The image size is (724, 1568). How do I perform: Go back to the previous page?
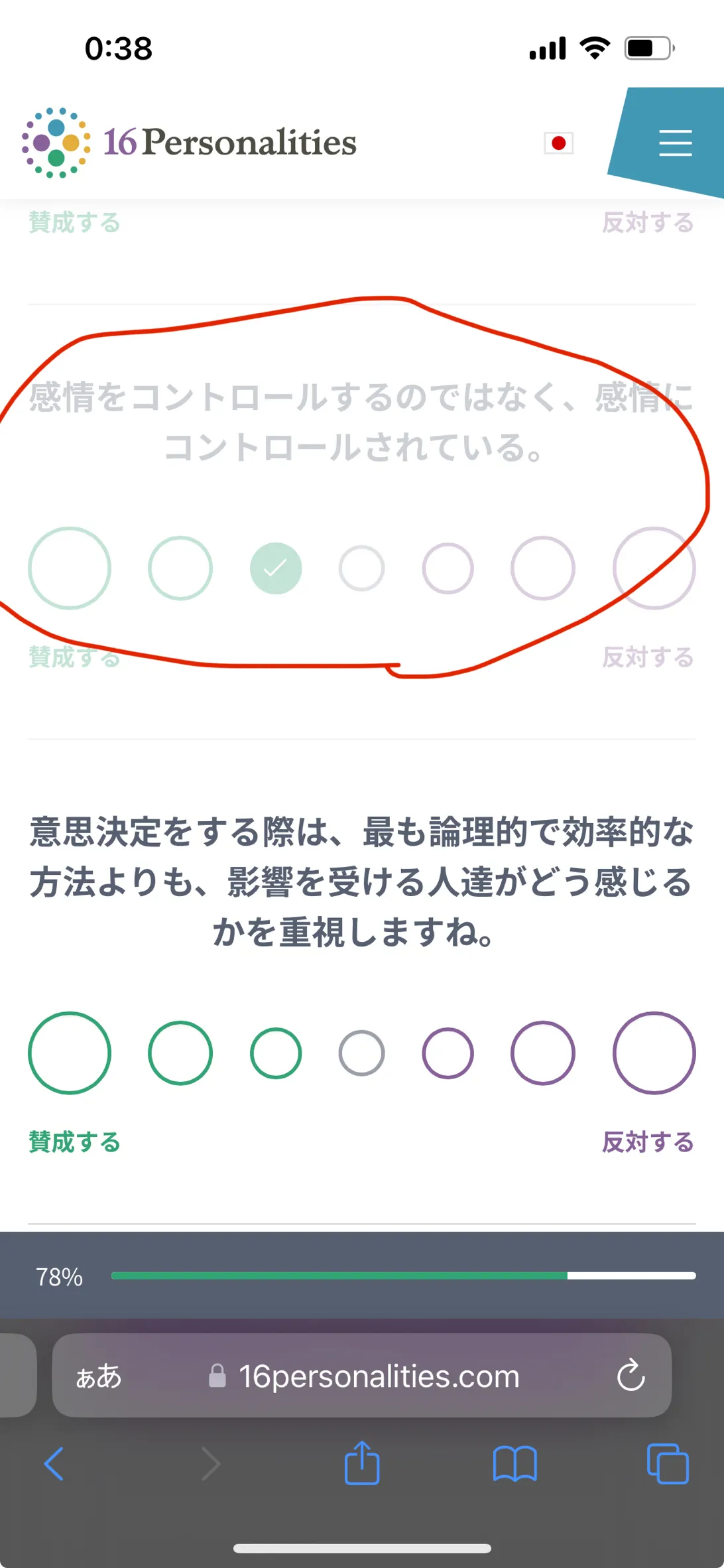click(54, 1463)
